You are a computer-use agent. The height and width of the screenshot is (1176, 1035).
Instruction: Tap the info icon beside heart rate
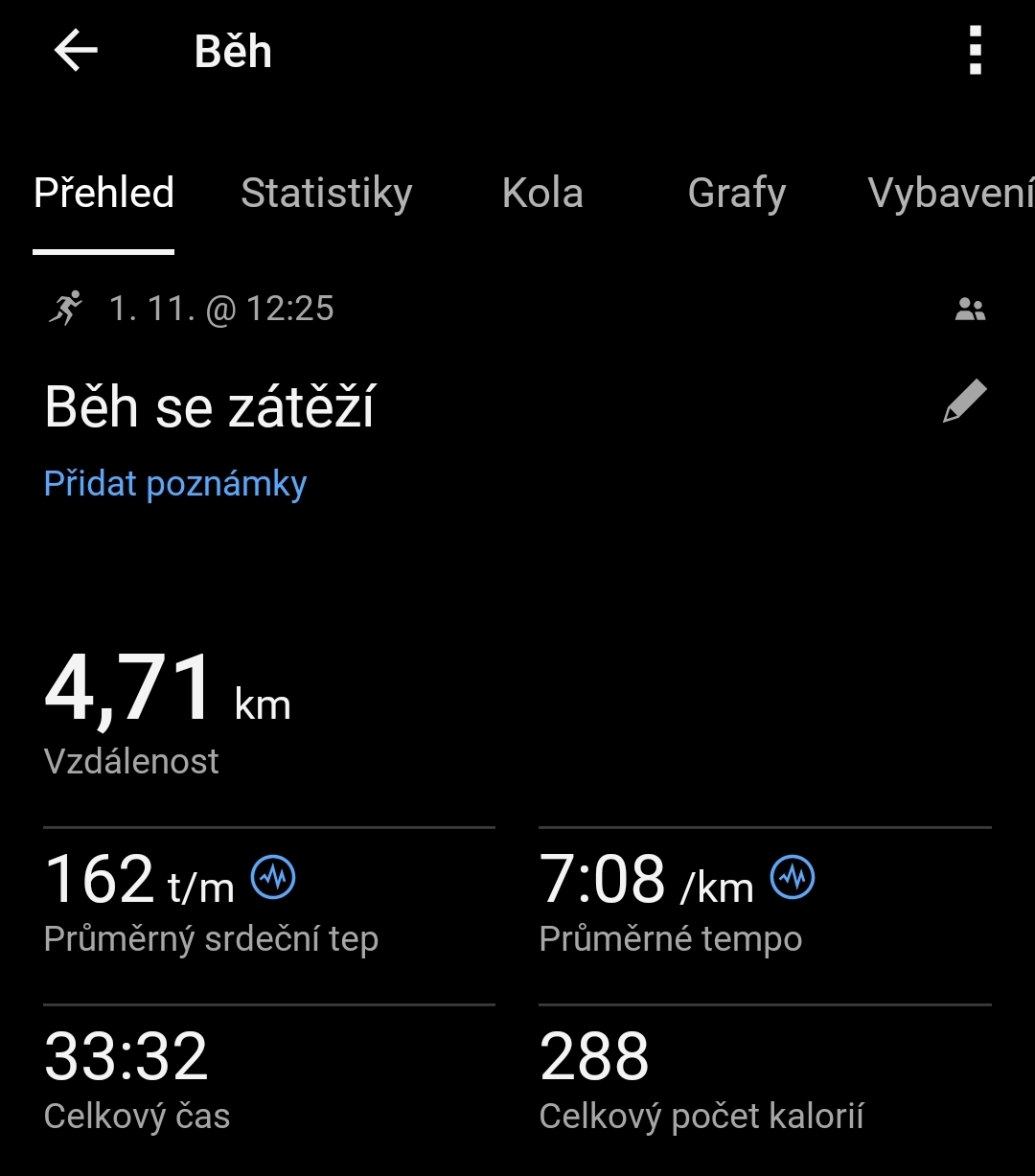point(273,877)
